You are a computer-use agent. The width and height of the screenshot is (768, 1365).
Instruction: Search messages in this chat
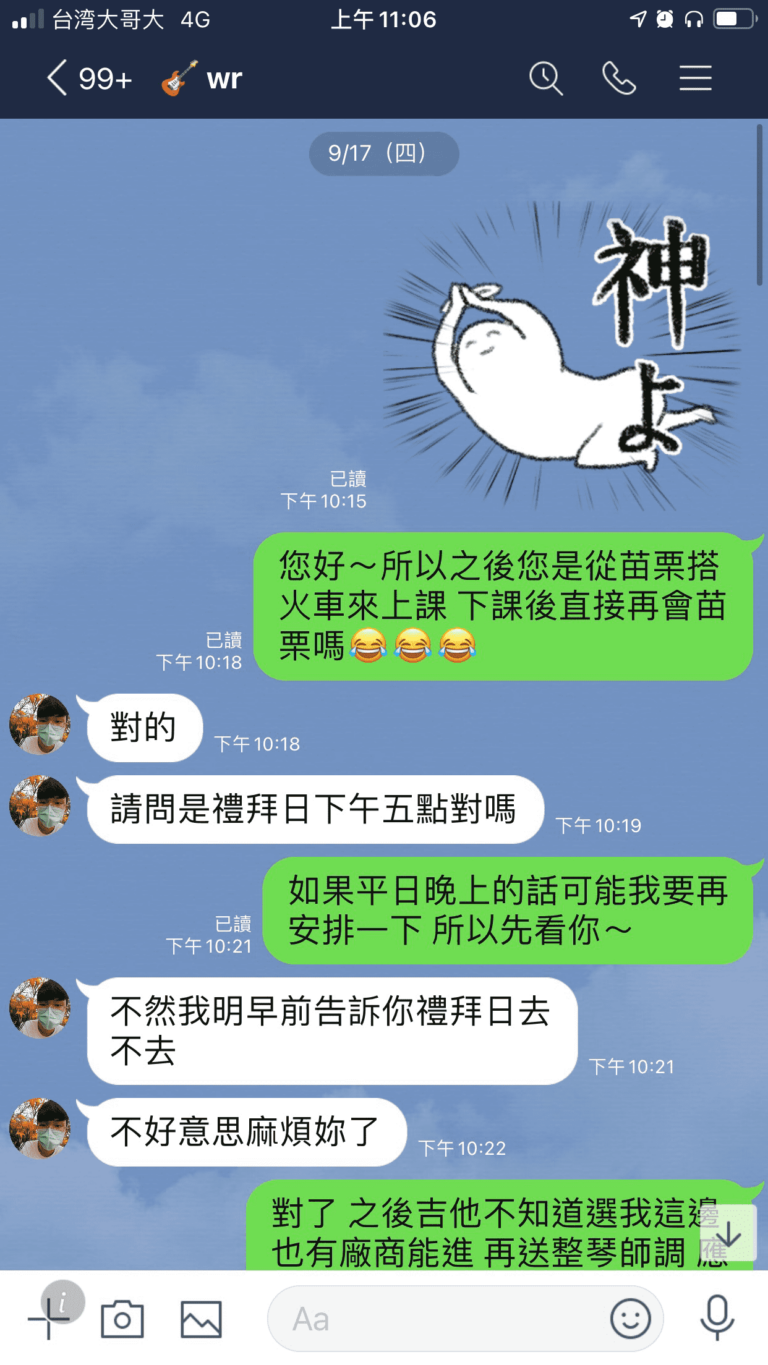[546, 79]
